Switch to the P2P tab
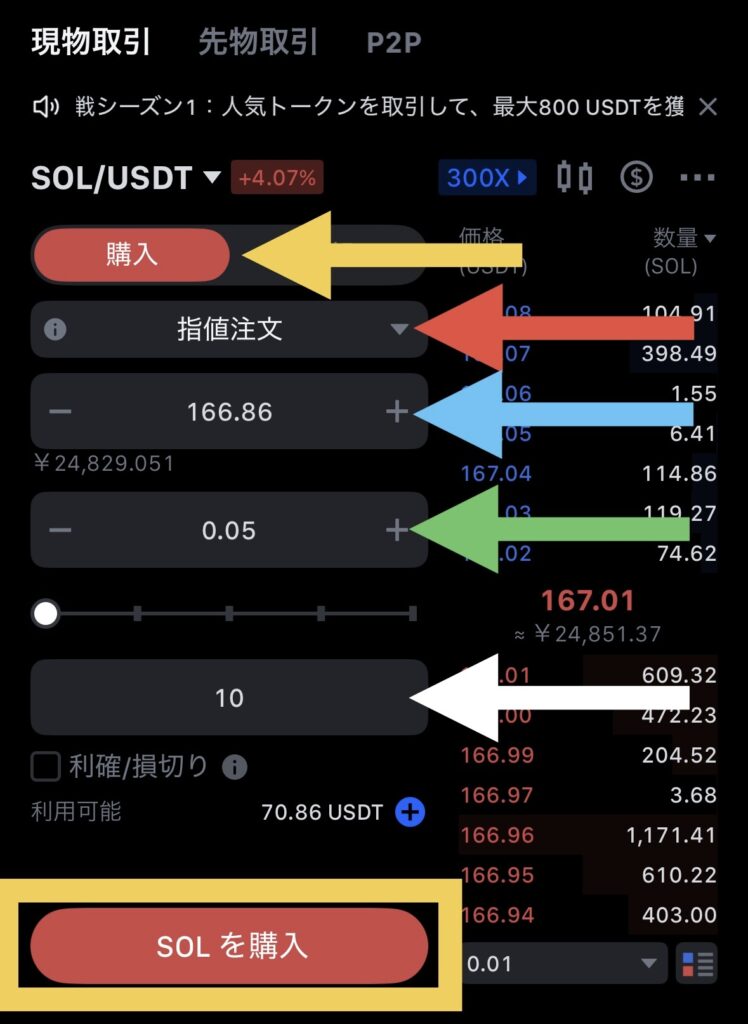 [394, 43]
